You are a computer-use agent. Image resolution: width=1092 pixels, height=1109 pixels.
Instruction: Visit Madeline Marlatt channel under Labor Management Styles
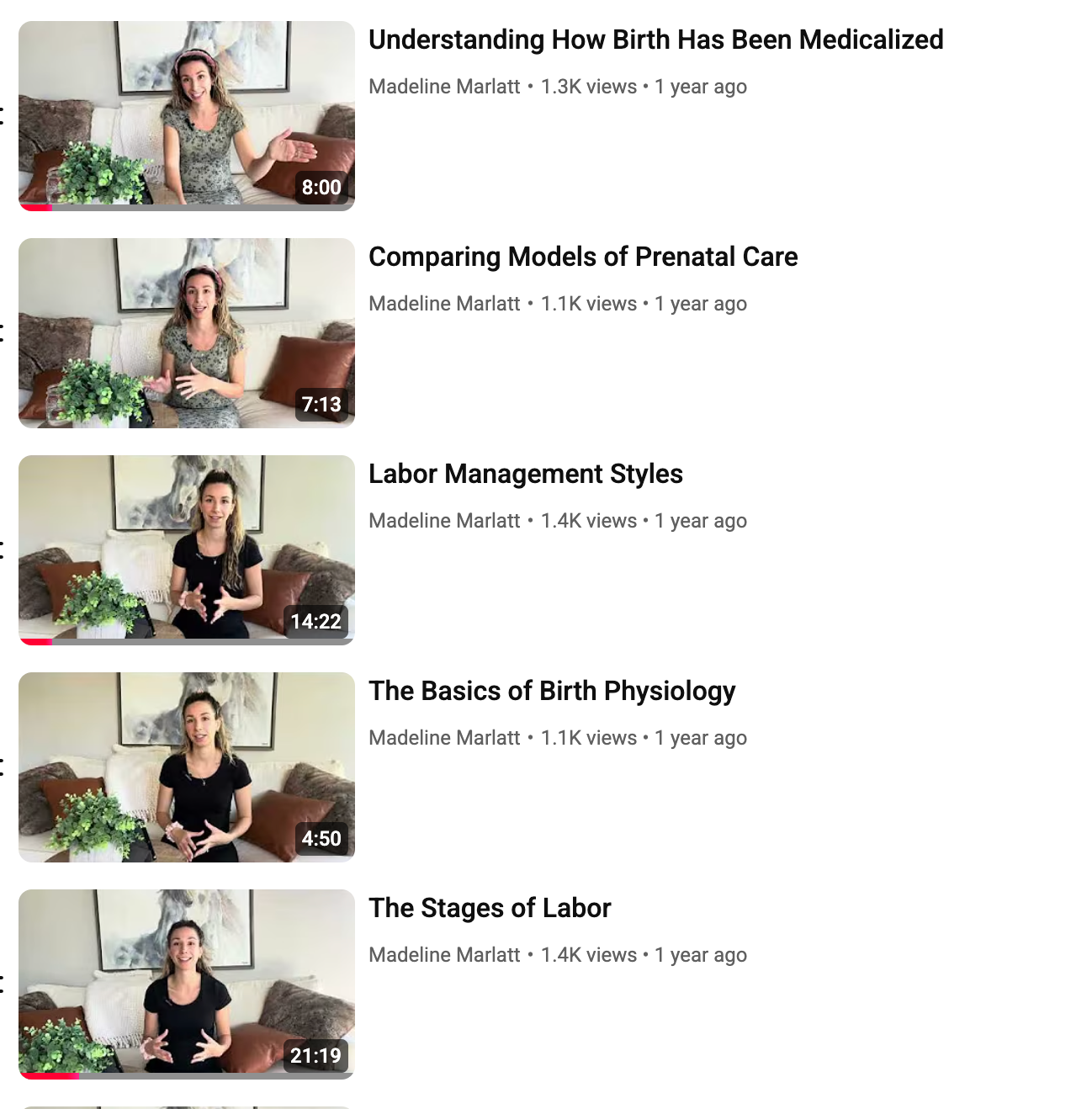pyautogui.click(x=444, y=521)
